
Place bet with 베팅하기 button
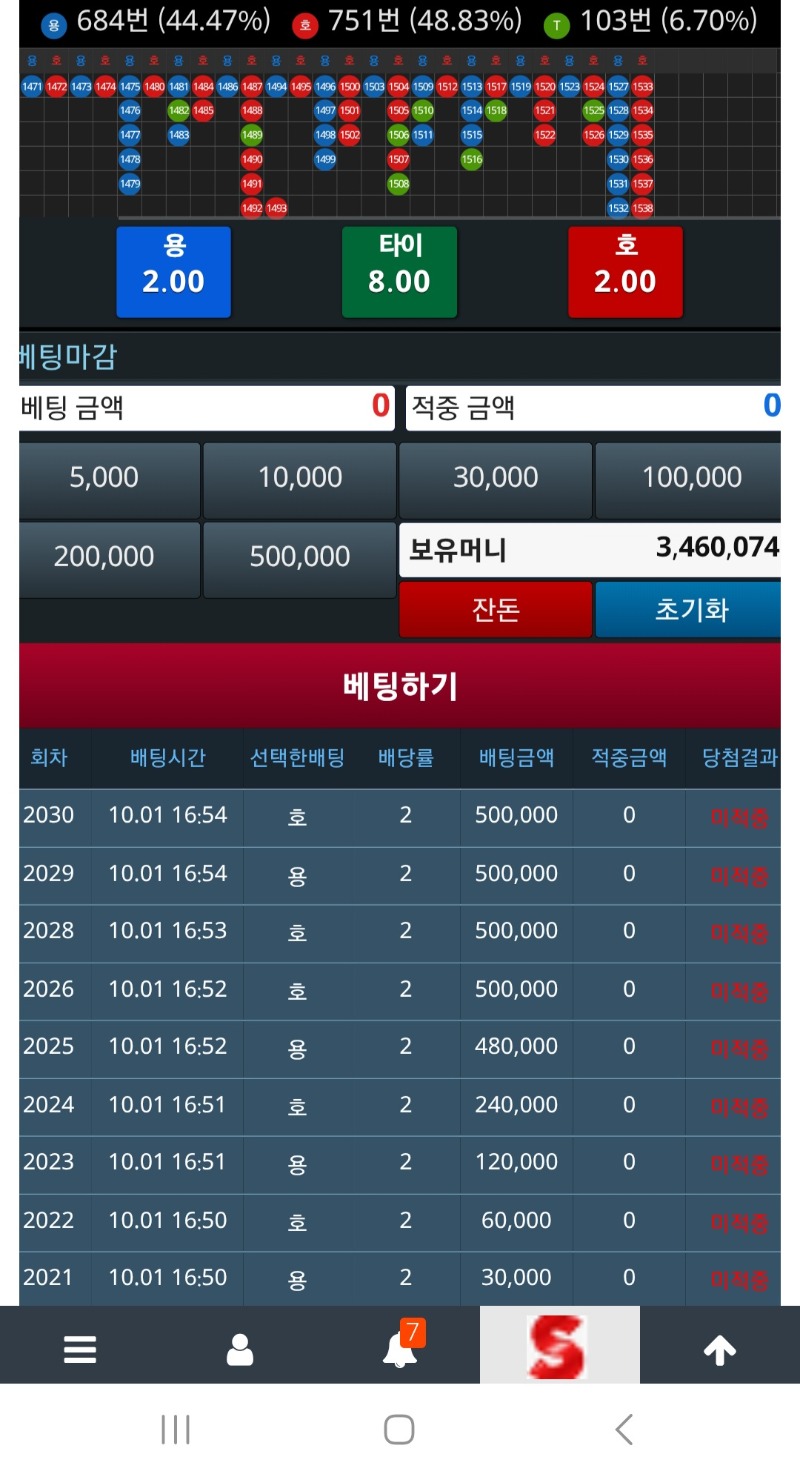[x=400, y=686]
